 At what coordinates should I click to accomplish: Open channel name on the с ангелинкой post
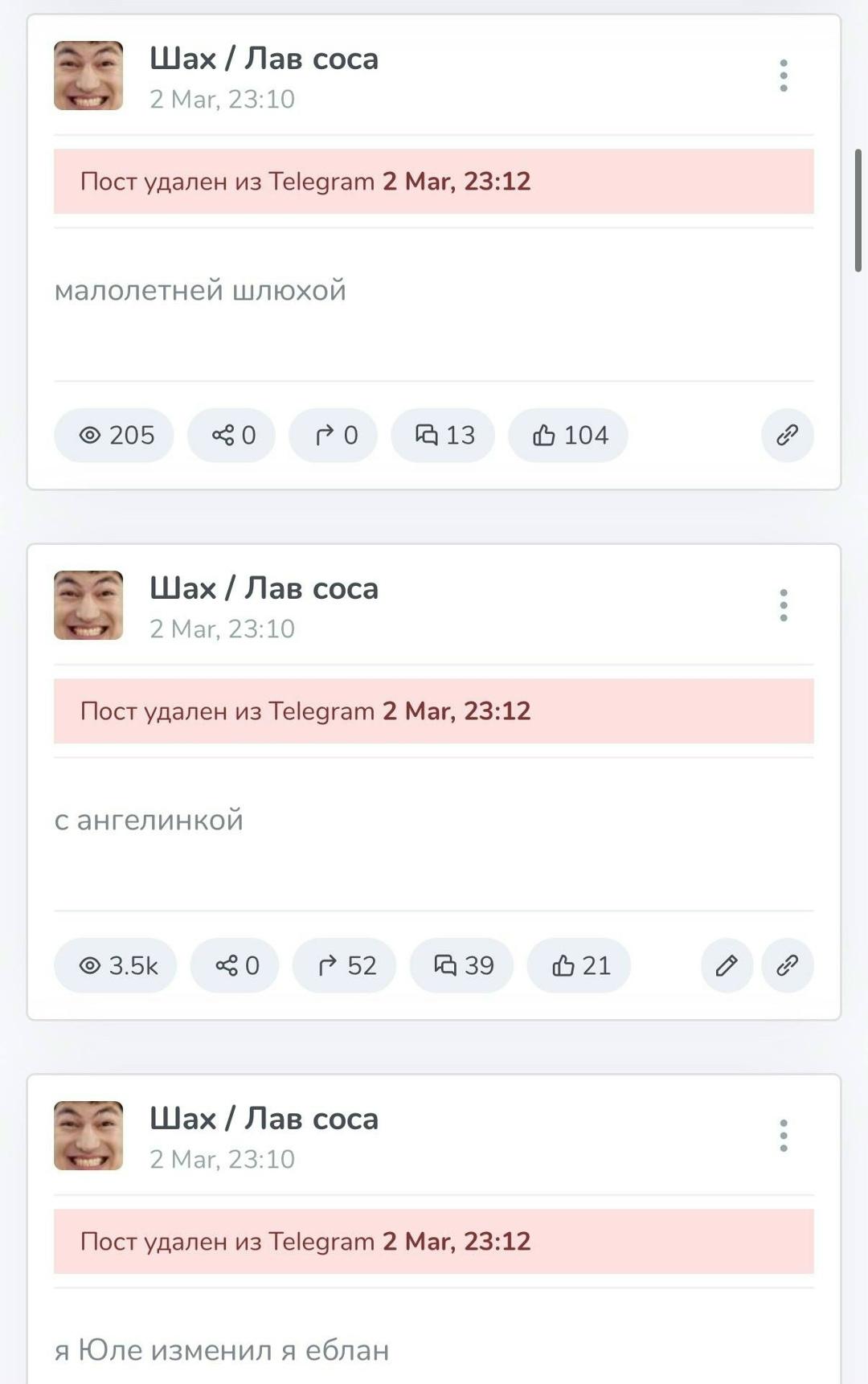click(x=264, y=588)
